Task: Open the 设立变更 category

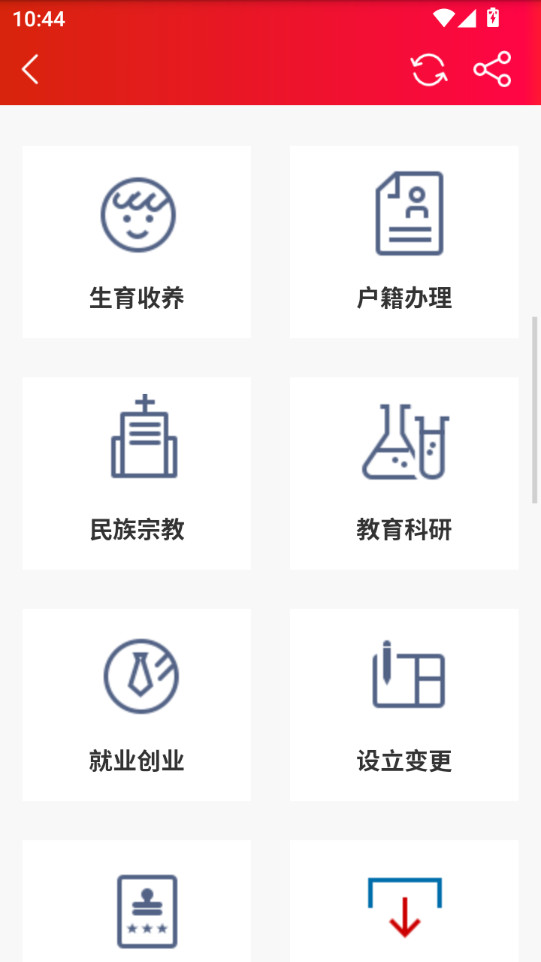Action: (x=404, y=705)
